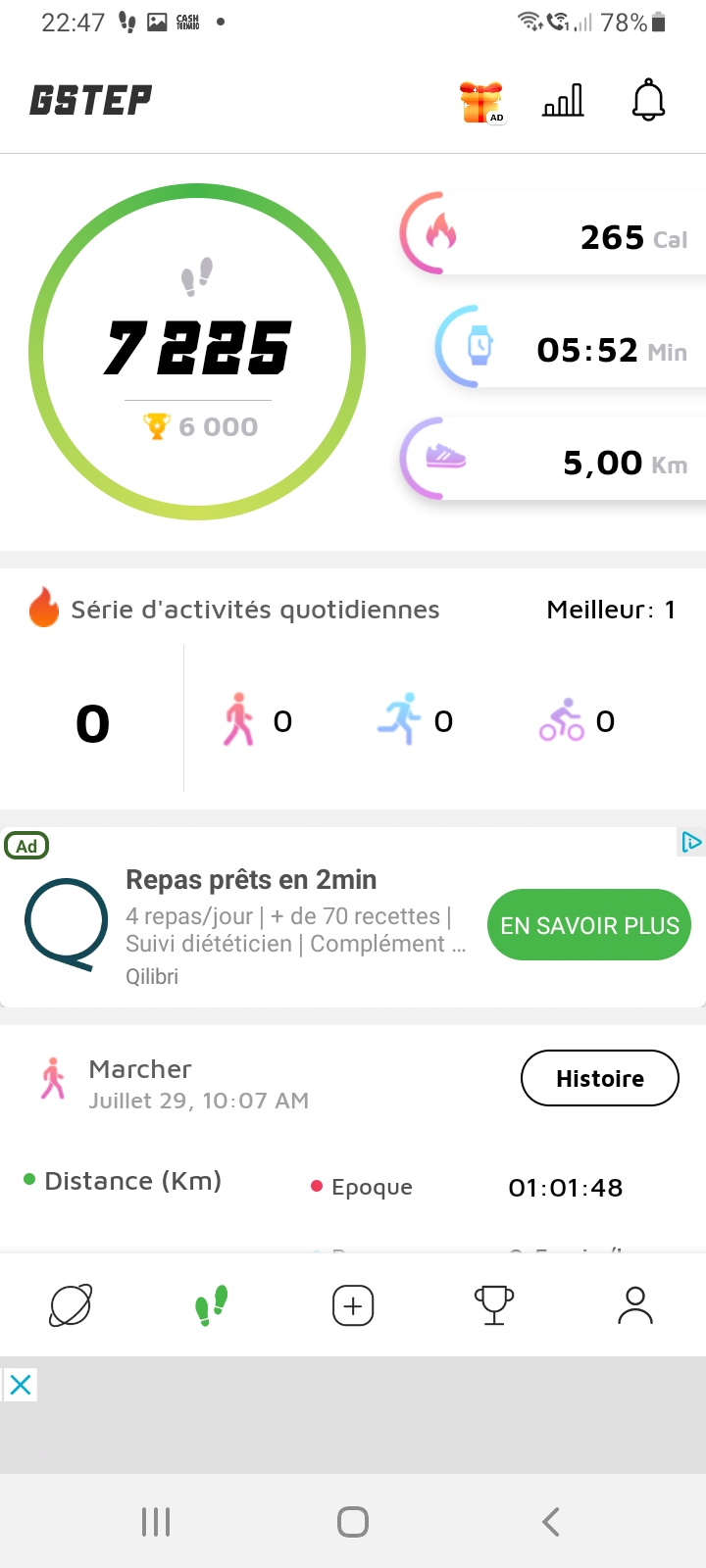This screenshot has width=706, height=1568.
Task: Tap the 7225 steps progress circle
Action: click(x=197, y=352)
